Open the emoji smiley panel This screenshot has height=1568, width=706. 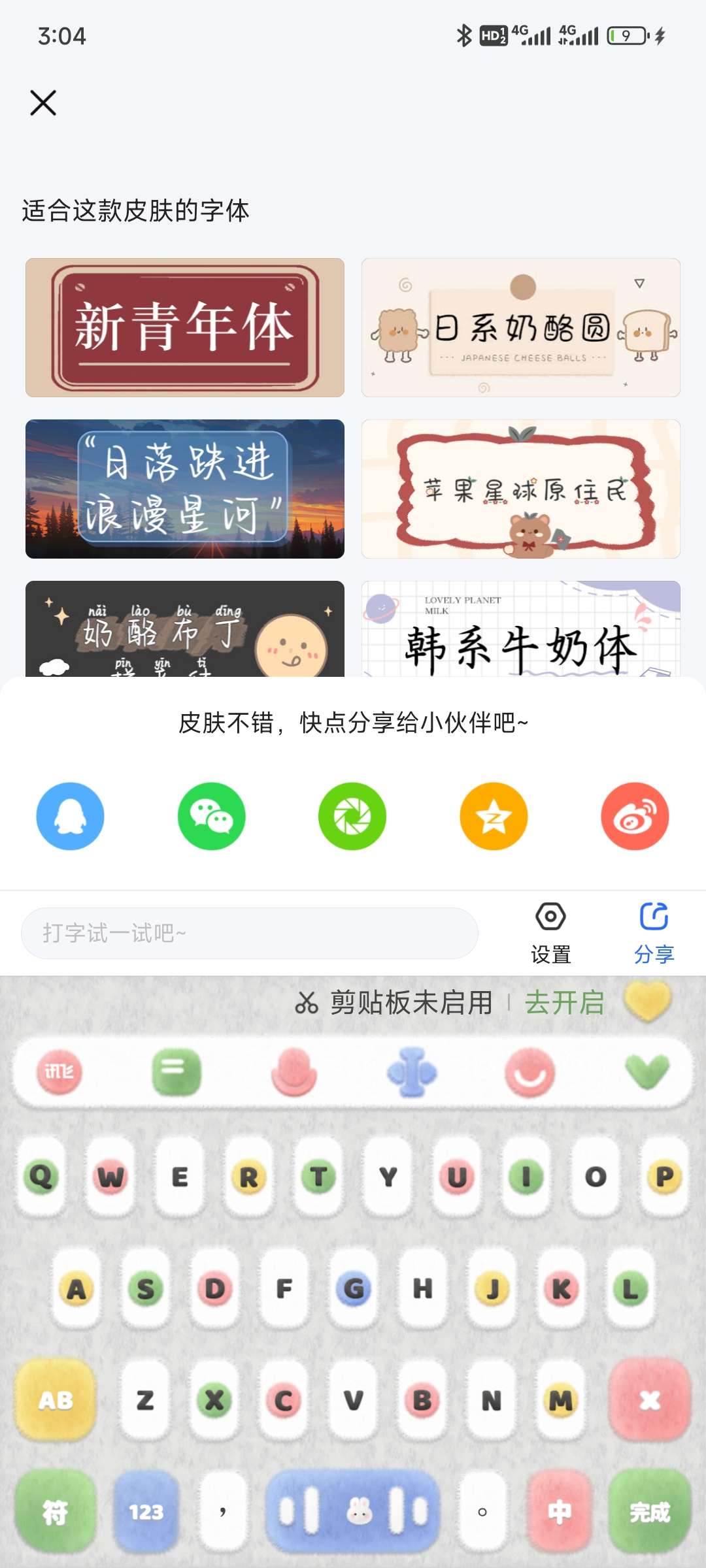pos(529,1072)
